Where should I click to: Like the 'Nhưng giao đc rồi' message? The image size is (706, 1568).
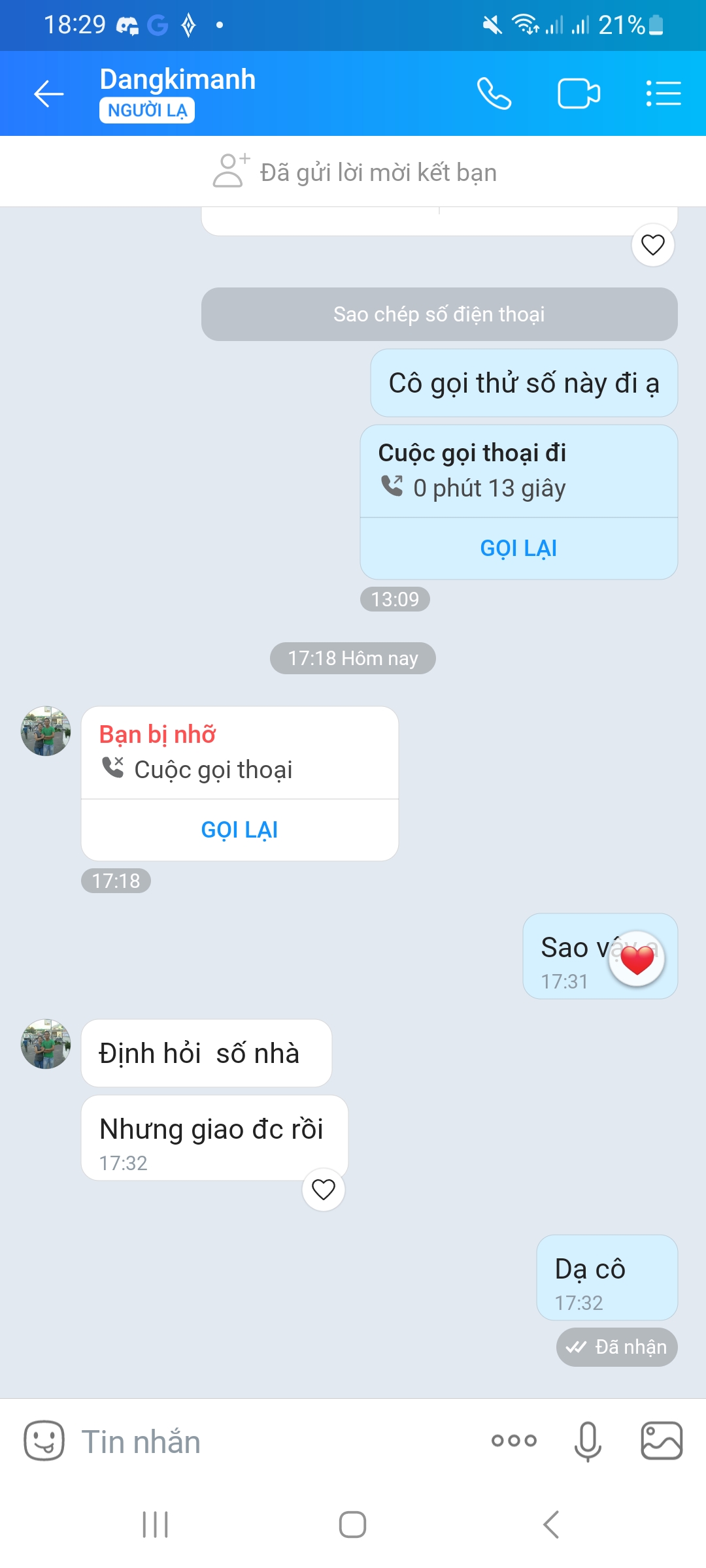324,1190
